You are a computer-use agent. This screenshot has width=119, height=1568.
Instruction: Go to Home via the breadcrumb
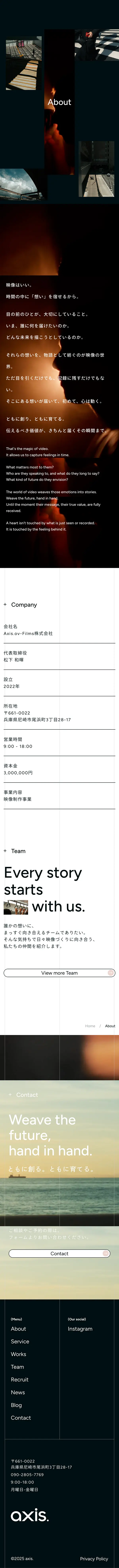click(x=90, y=1026)
